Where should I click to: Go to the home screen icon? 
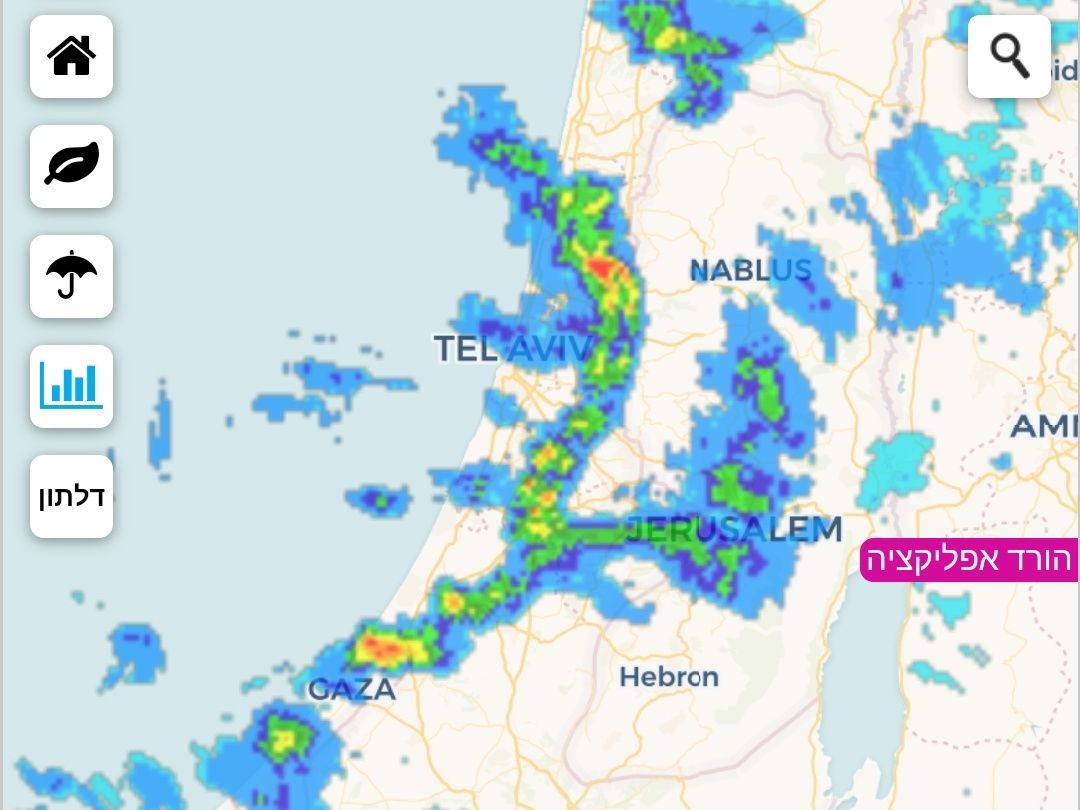(71, 56)
